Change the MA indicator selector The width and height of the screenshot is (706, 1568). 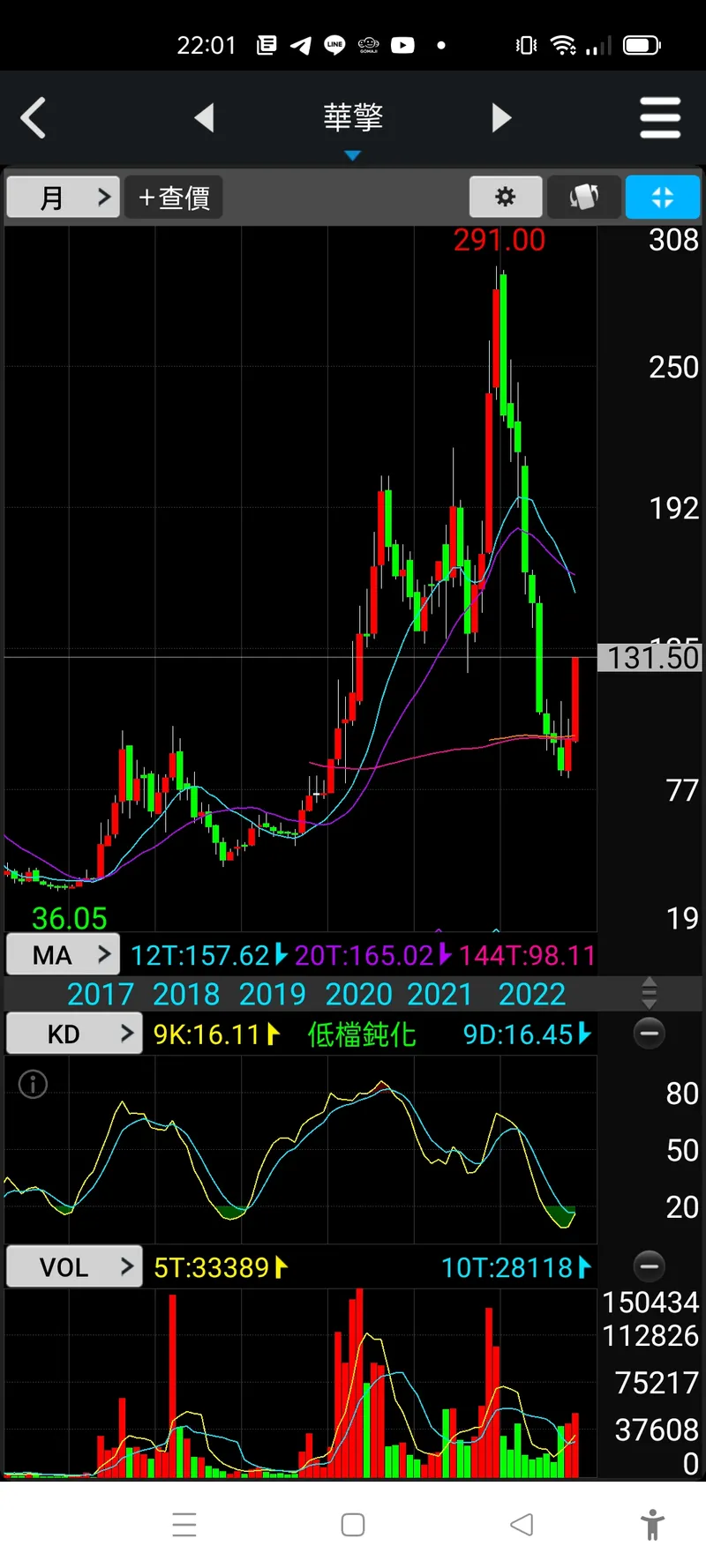pos(64,955)
